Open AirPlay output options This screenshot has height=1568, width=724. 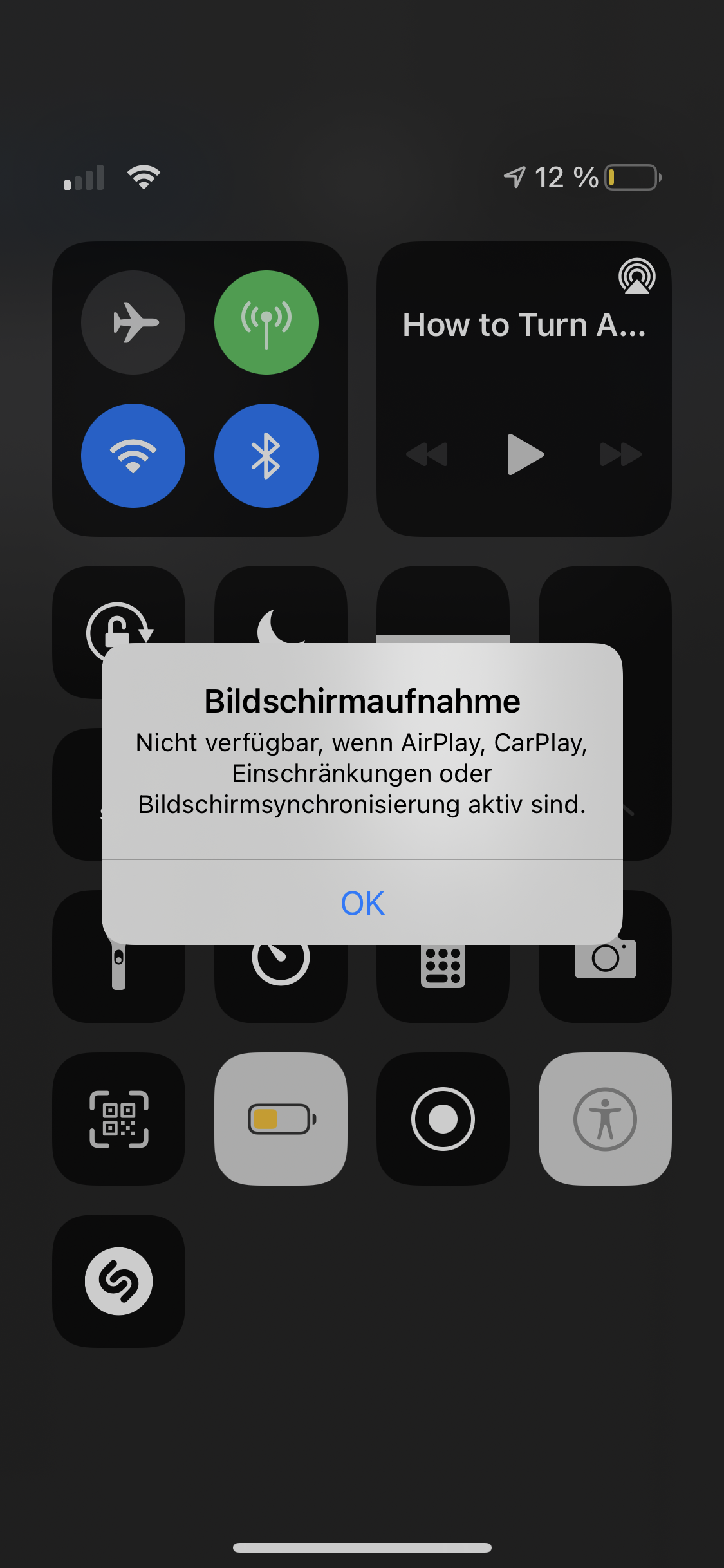[x=637, y=276]
